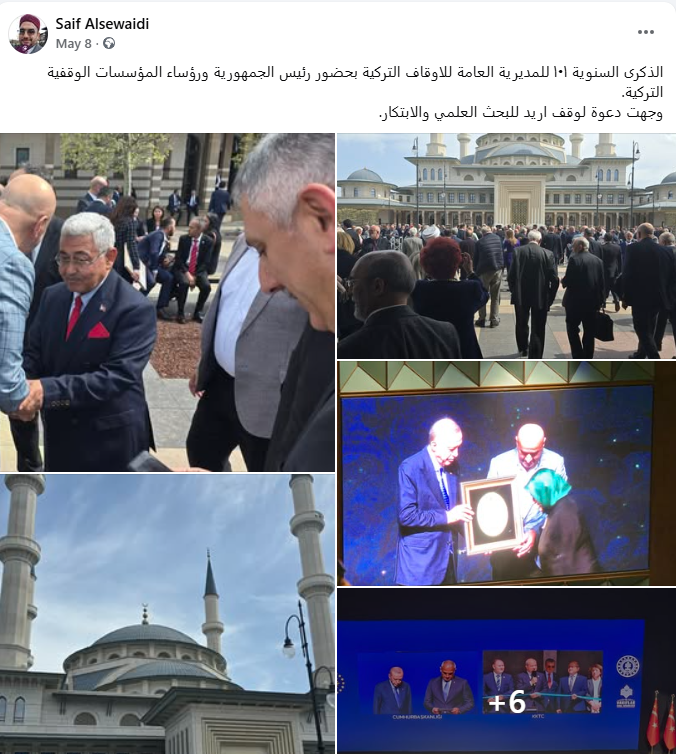Open the Saif Alsewaidi profile name link

pyautogui.click(x=102, y=24)
